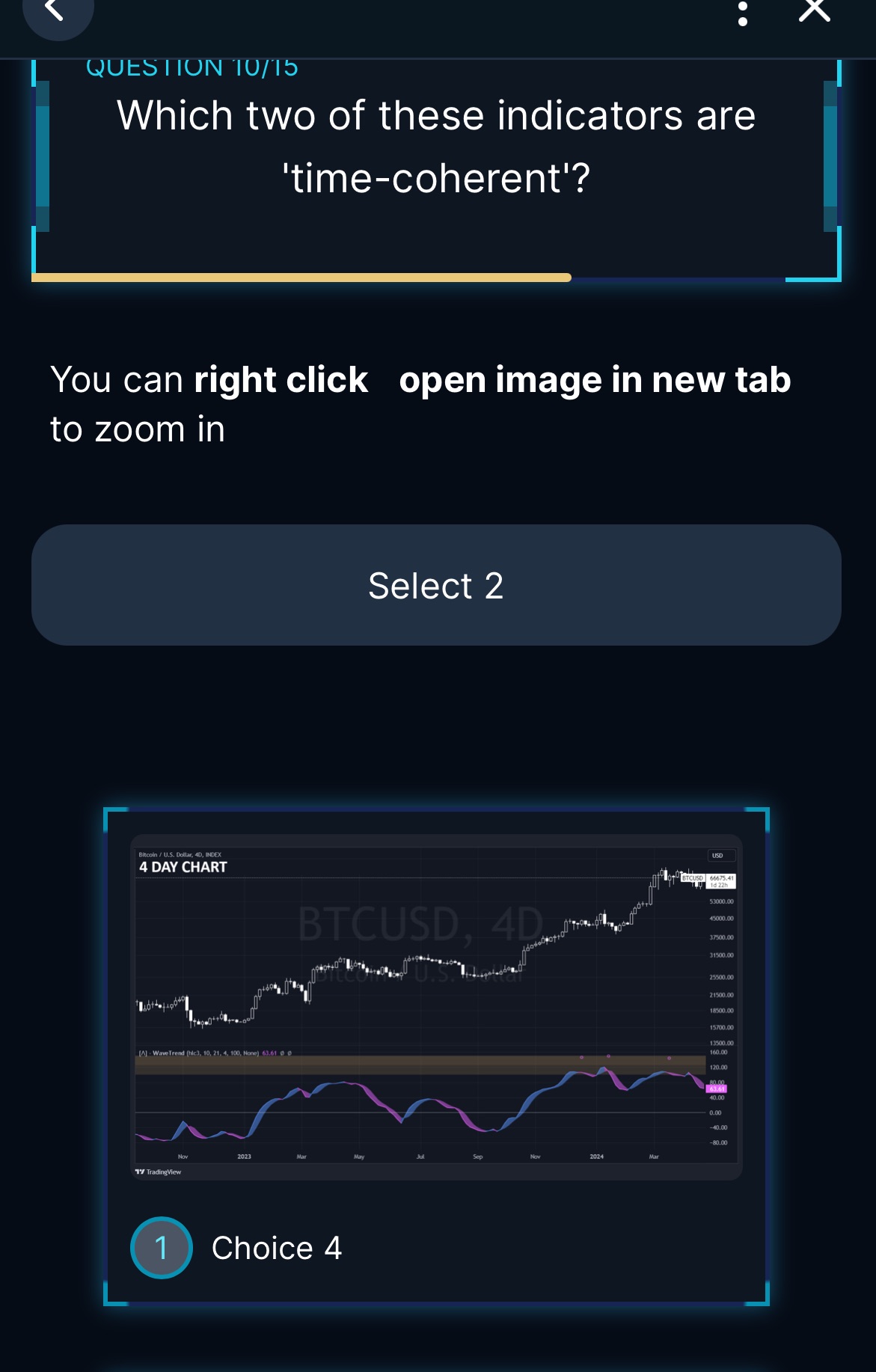876x1372 pixels.
Task: Click the second ø icon next to WaveTrend
Action: pos(290,1054)
